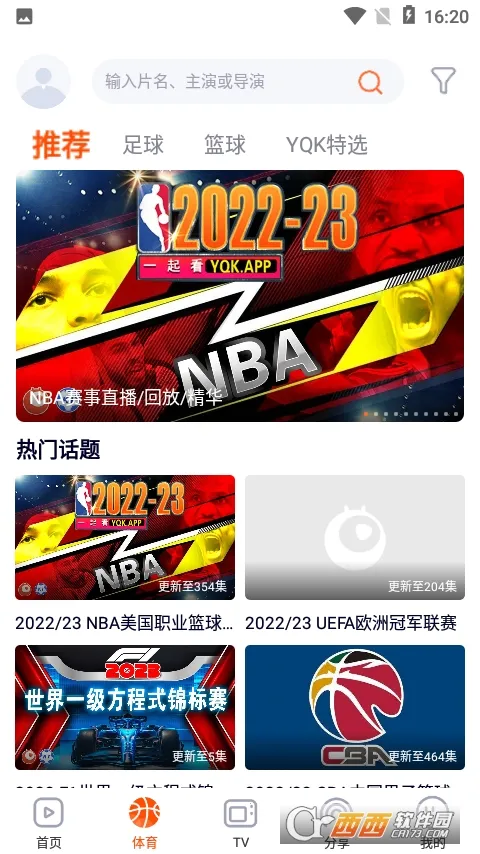
Task: Open the profile avatar
Action: [x=44, y=82]
